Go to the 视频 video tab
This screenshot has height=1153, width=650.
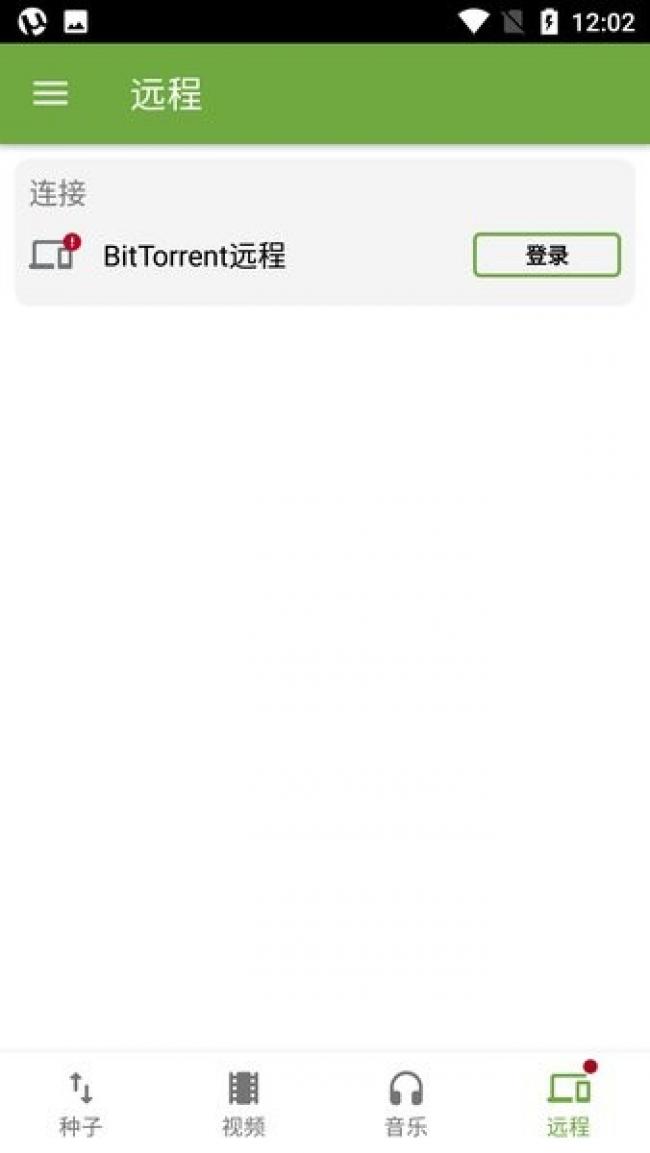pyautogui.click(x=243, y=1103)
